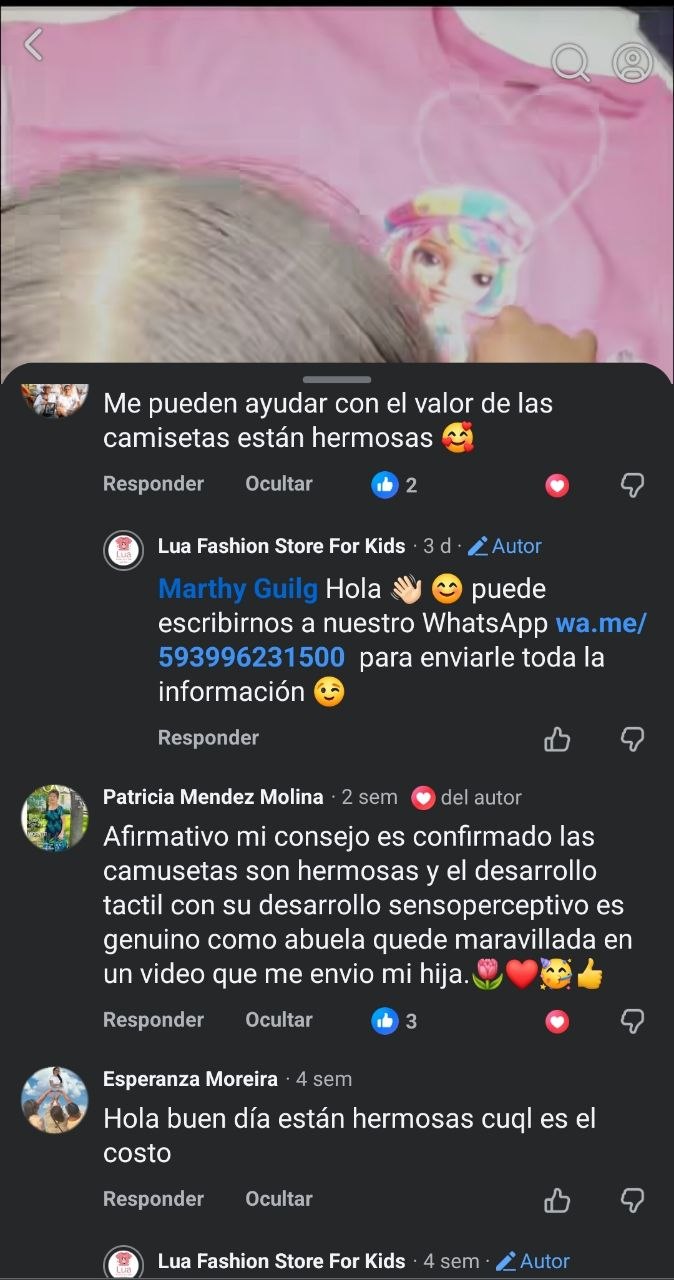Dislike Lua Fashion Store's WhatsApp reply
The height and width of the screenshot is (1280, 674).
pos(632,739)
